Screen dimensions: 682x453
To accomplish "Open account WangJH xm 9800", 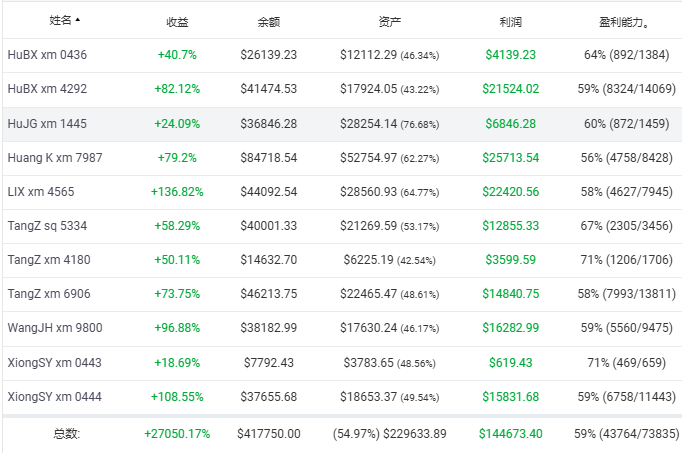I will [54, 328].
